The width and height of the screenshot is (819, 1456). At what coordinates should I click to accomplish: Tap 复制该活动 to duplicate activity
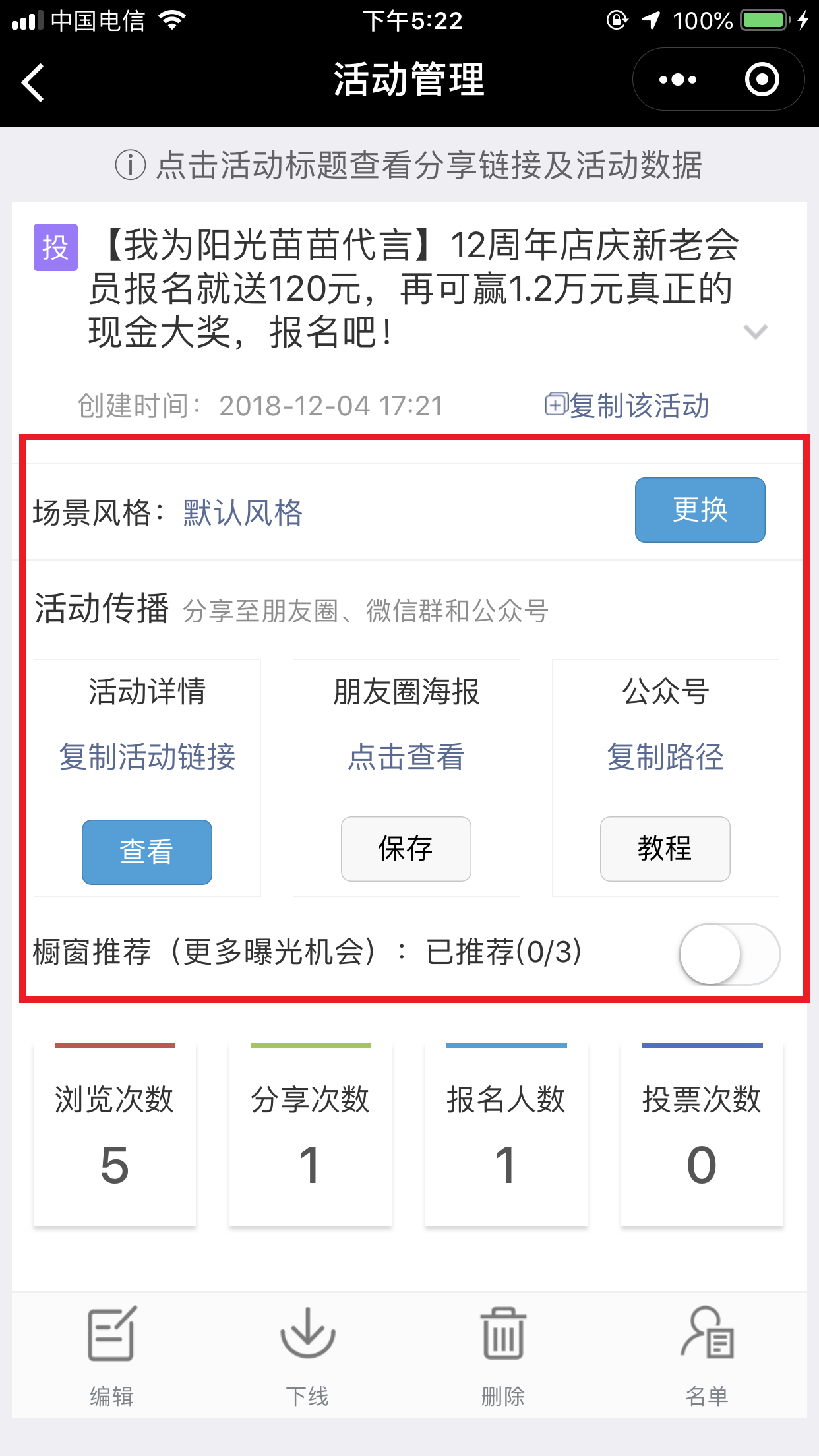pos(627,406)
